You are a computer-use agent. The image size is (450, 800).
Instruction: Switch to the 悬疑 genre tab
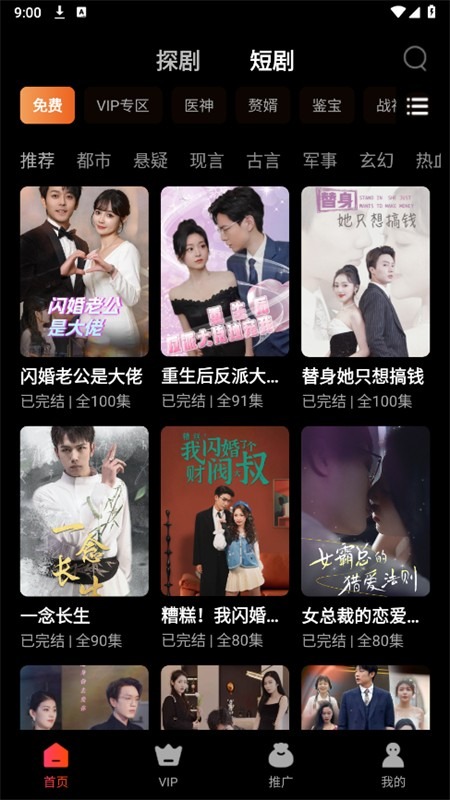coord(150,160)
